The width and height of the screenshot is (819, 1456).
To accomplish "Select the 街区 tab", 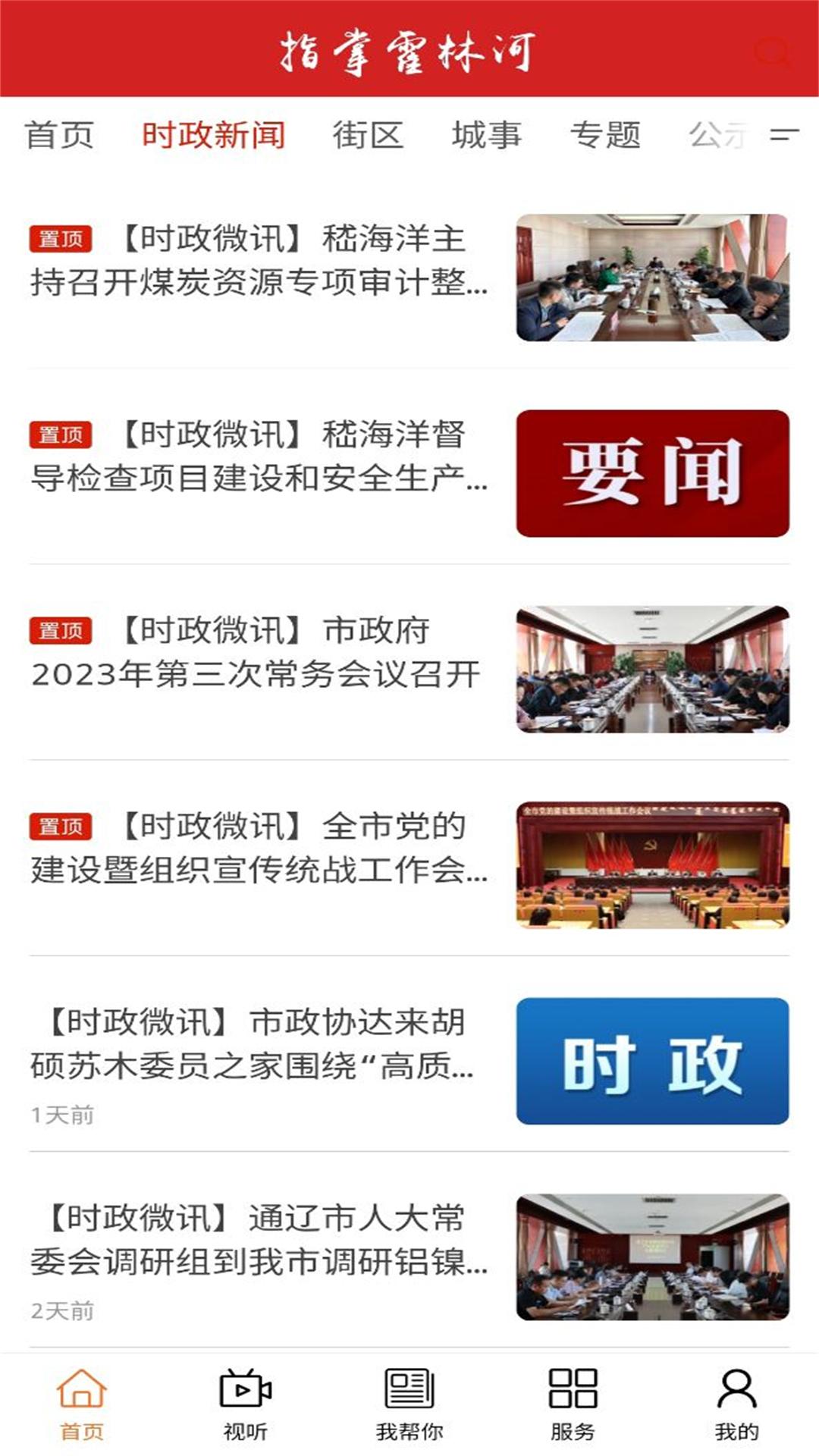I will point(368,135).
